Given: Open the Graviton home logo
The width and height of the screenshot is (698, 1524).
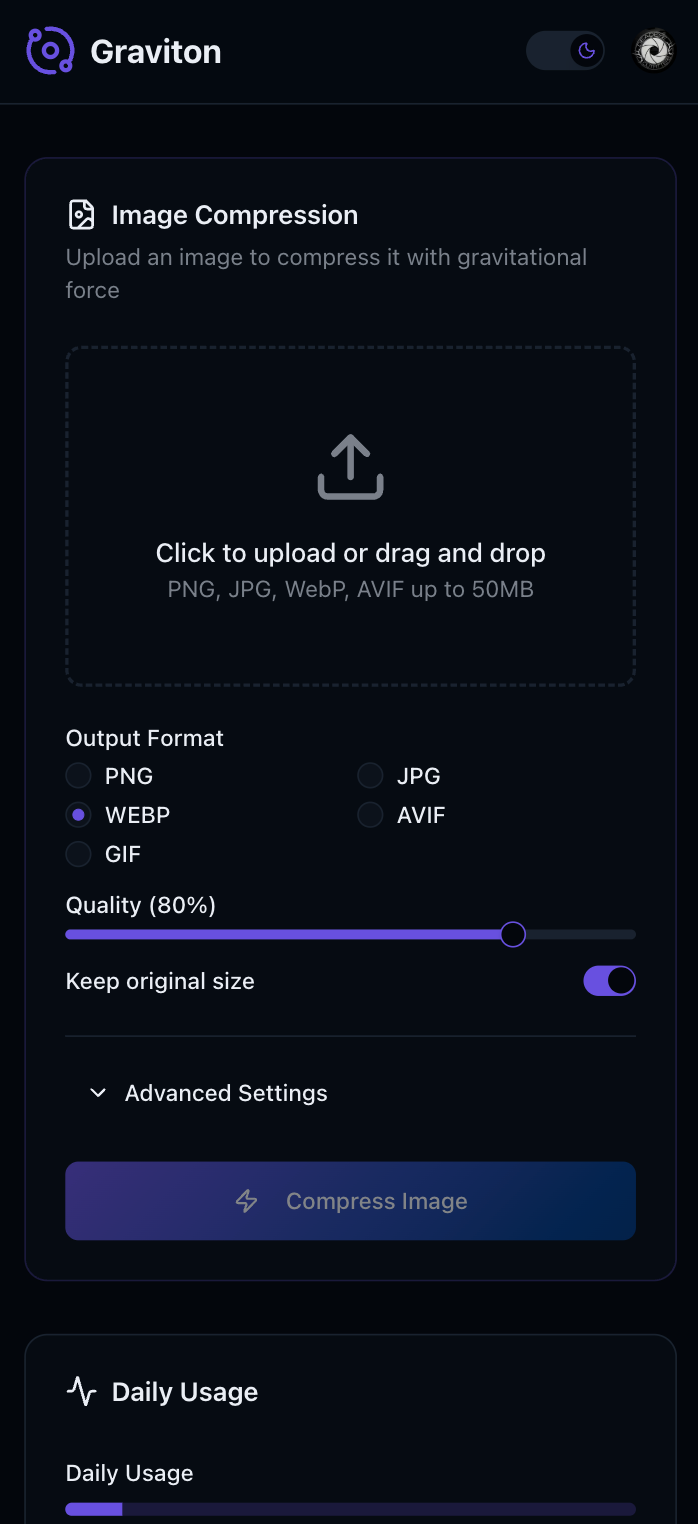Looking at the screenshot, I should [x=50, y=51].
